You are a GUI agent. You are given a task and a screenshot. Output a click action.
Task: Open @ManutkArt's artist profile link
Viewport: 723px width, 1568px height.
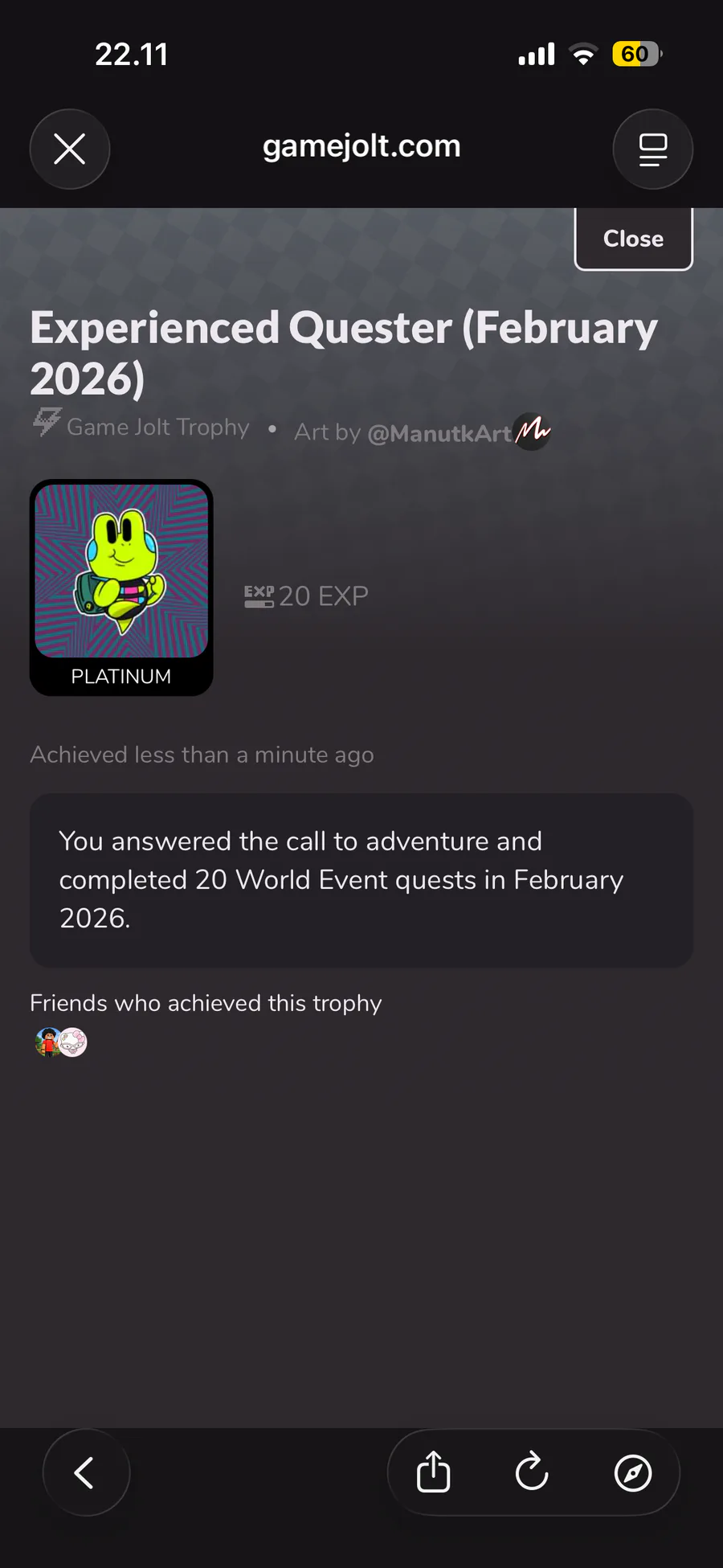(x=439, y=433)
